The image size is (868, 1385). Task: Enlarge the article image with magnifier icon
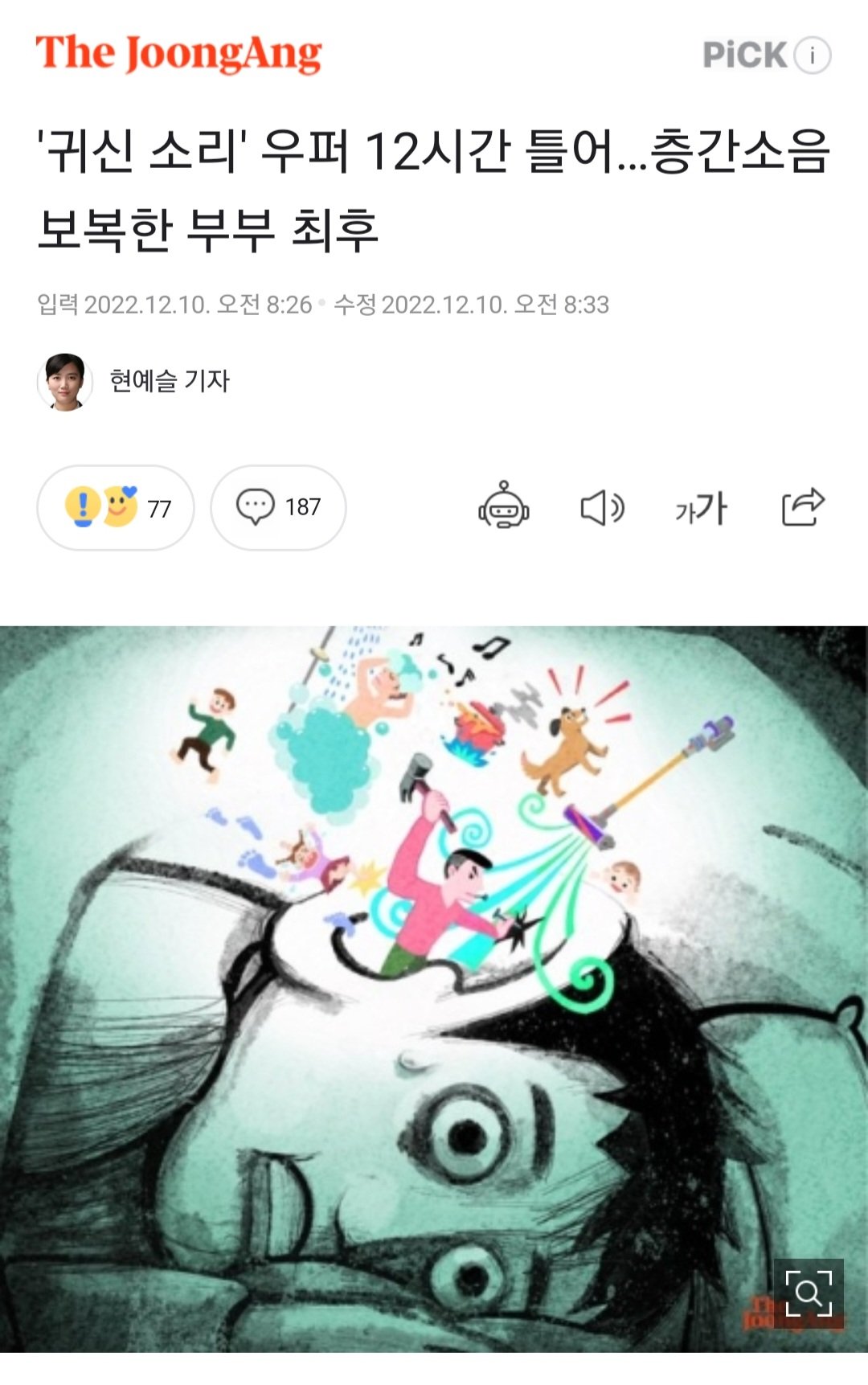(x=808, y=1293)
